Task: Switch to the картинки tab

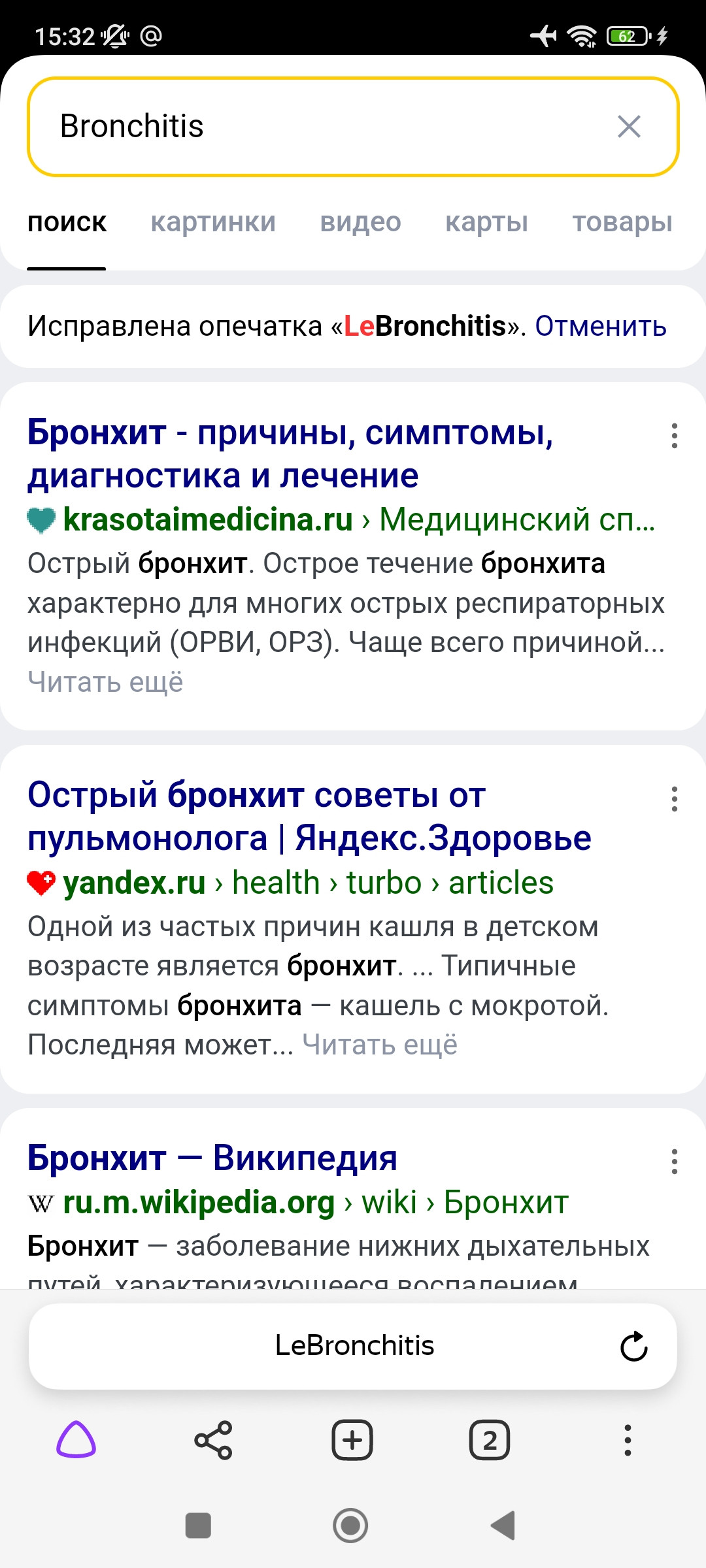Action: tap(213, 223)
